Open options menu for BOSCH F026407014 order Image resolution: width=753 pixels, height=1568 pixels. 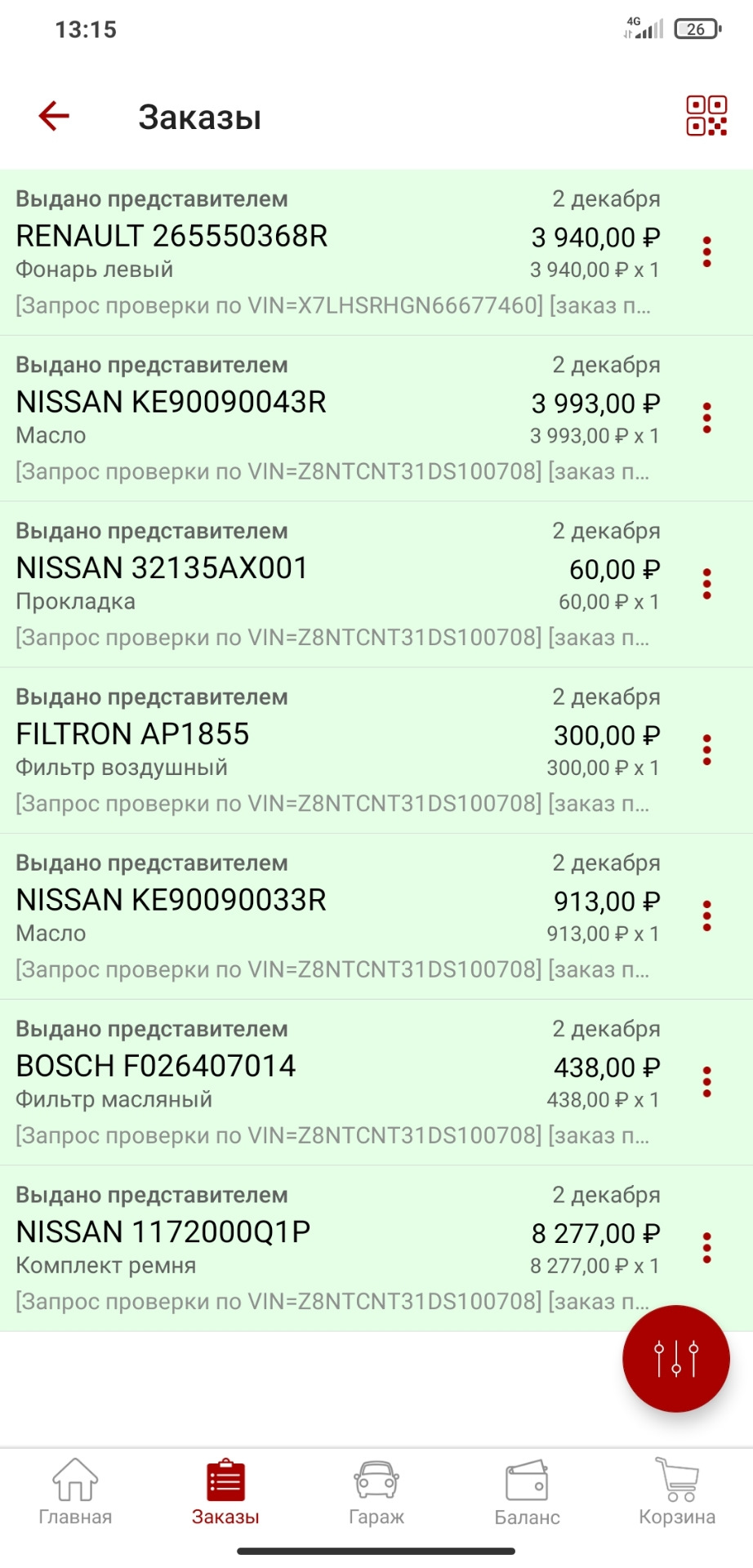[x=706, y=1080]
